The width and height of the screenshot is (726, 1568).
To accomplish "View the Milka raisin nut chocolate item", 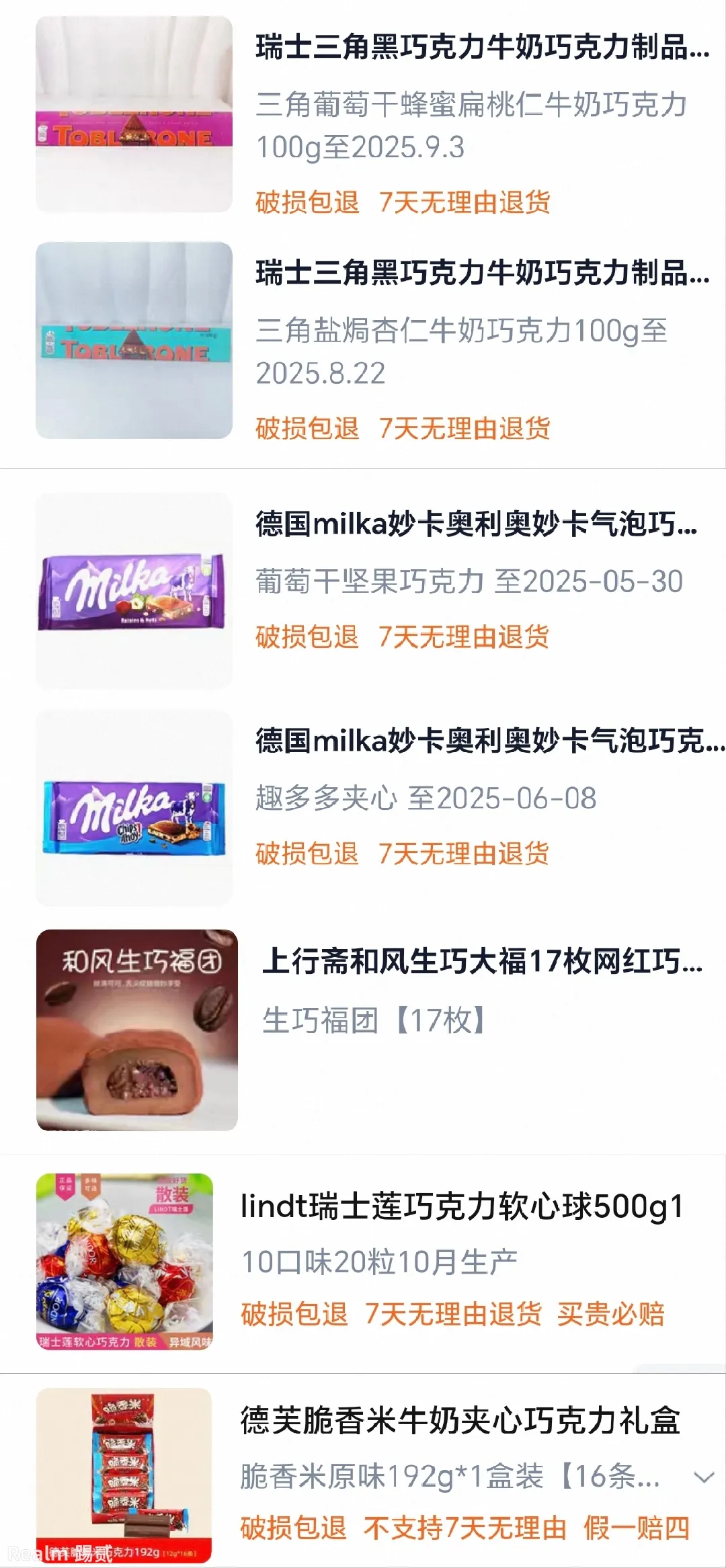I will (x=475, y=524).
